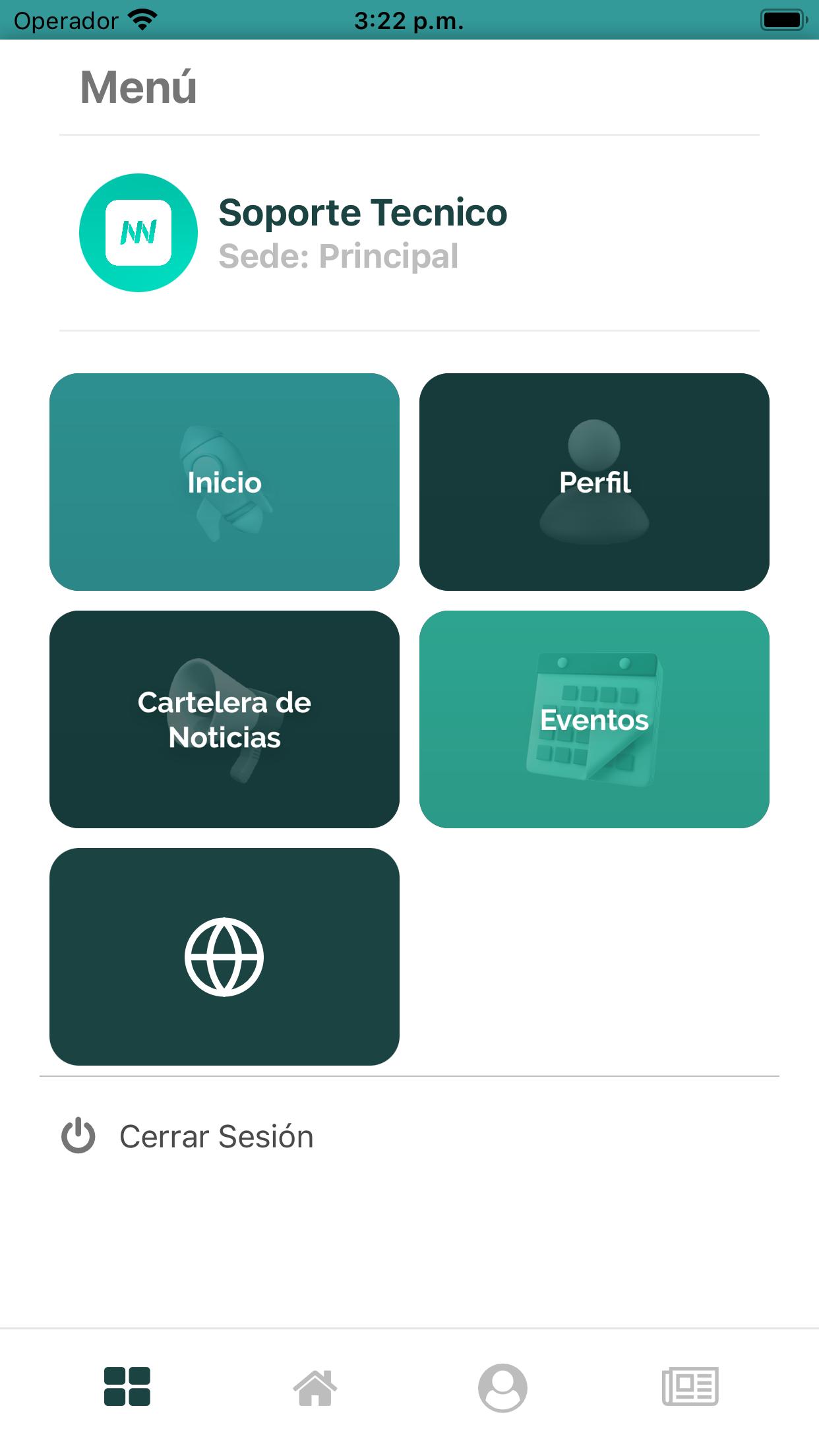The image size is (819, 1456).
Task: Tap the globe icon tile
Action: pos(224,957)
